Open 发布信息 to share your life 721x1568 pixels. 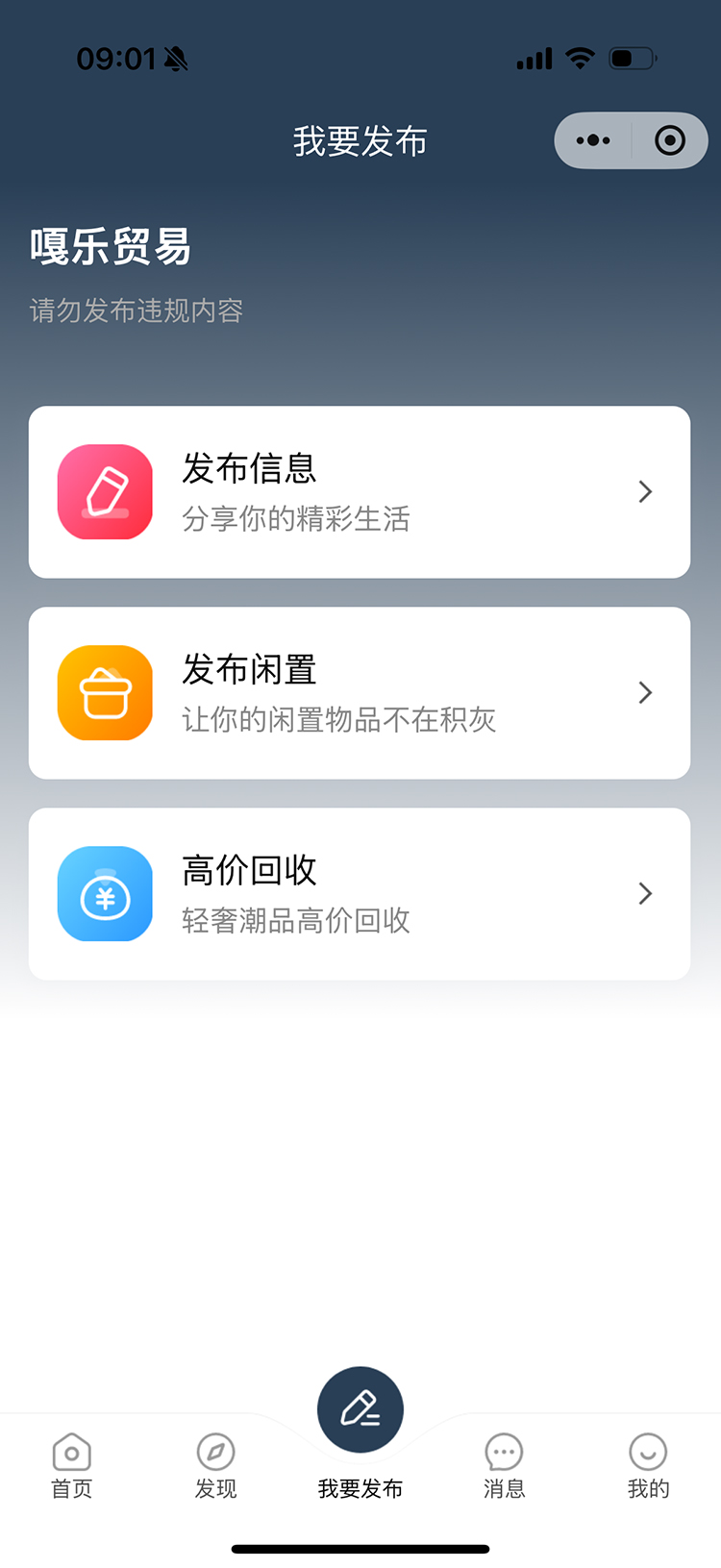pyautogui.click(x=360, y=491)
